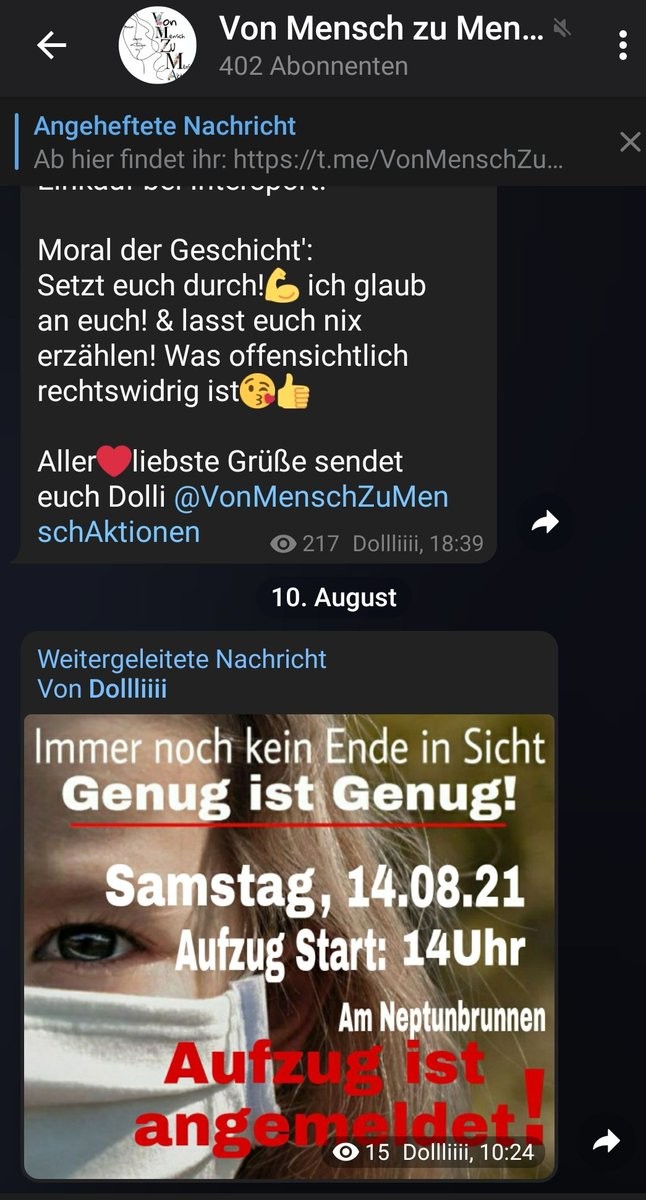Image resolution: width=646 pixels, height=1200 pixels.
Task: Tap the 10. August date badge
Action: click(x=334, y=598)
